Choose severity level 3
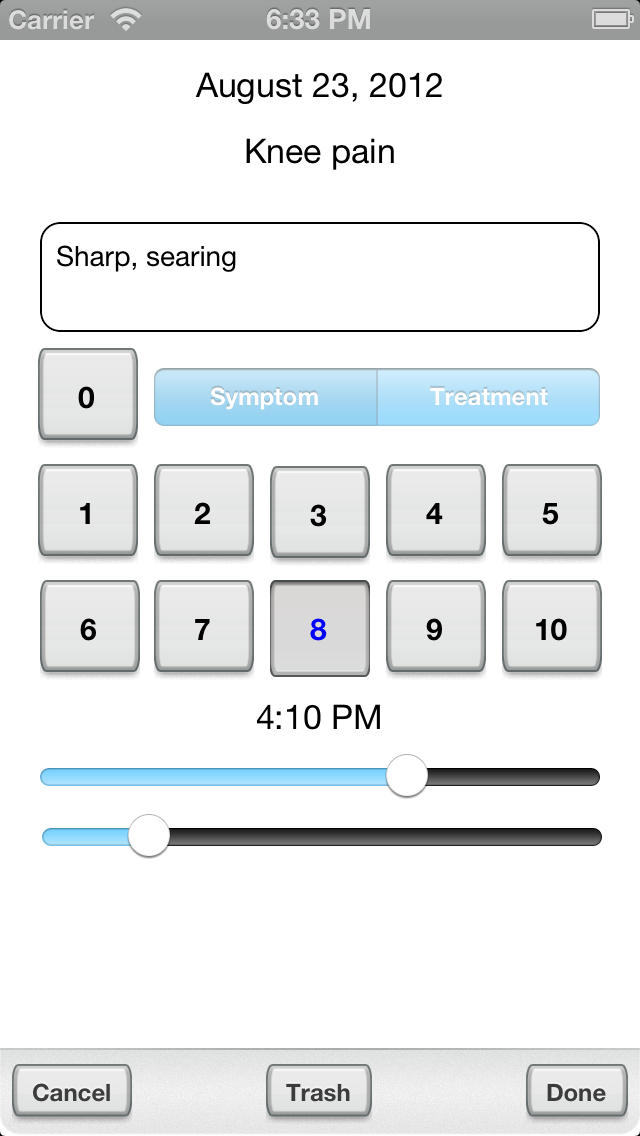 coord(320,513)
